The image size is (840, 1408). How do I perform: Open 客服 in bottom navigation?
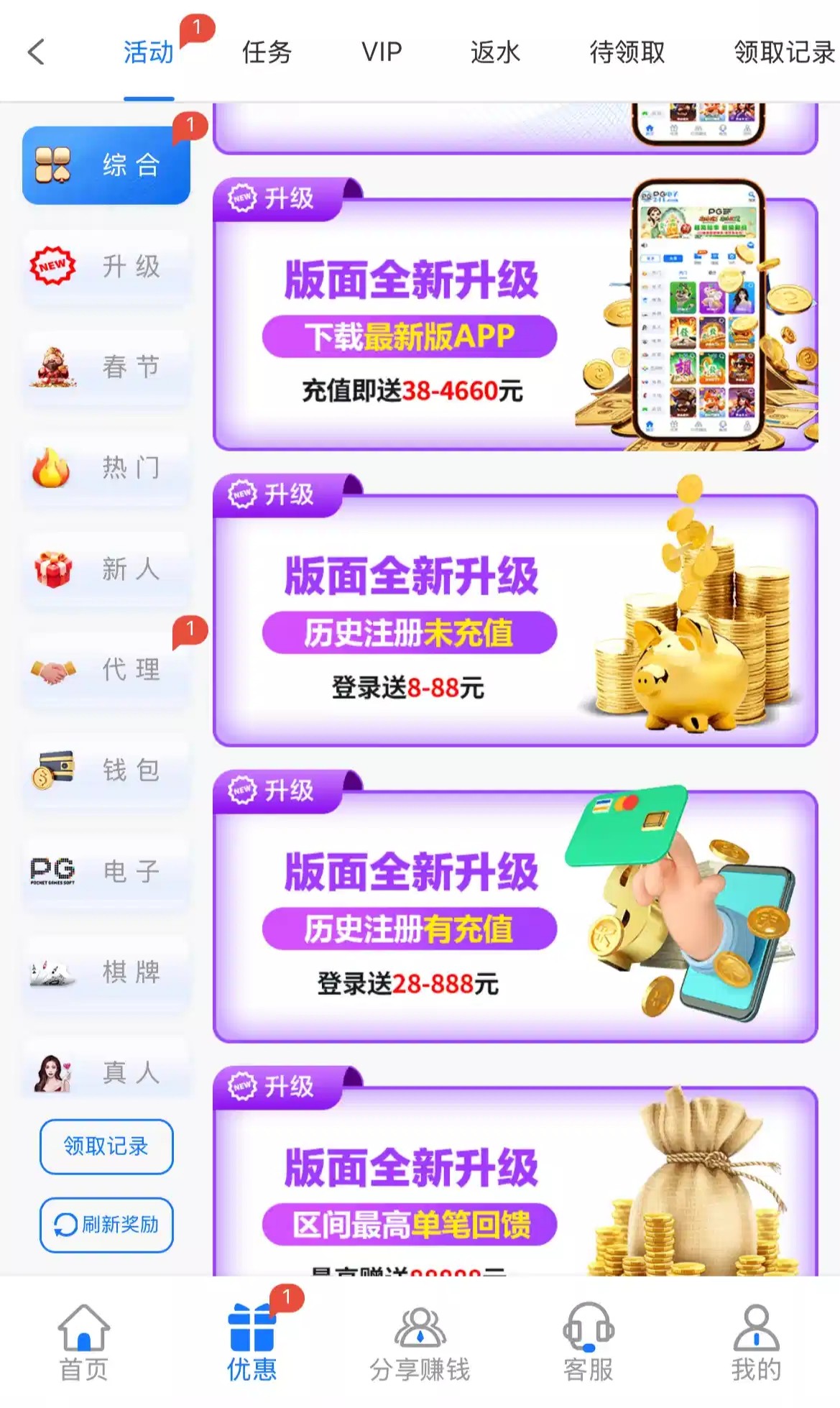point(588,1343)
